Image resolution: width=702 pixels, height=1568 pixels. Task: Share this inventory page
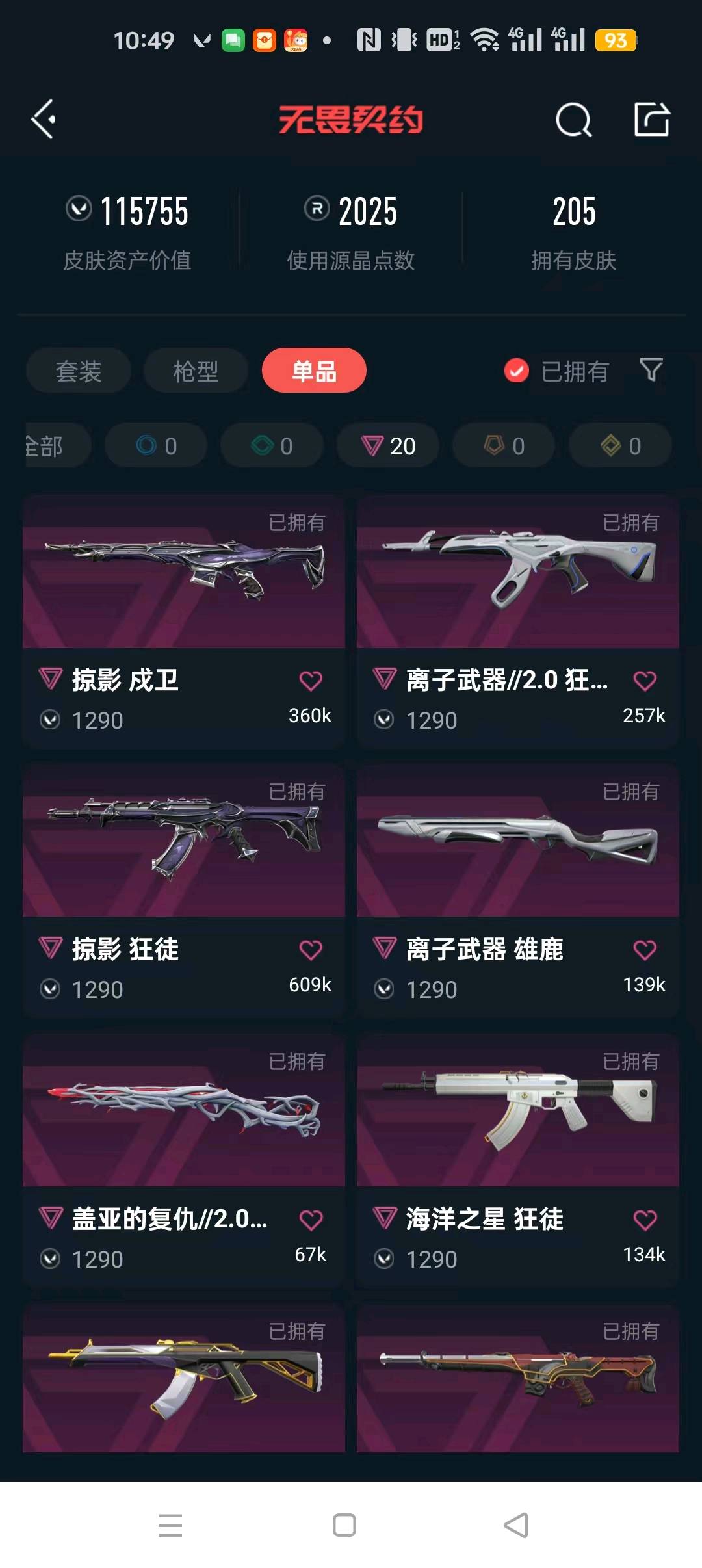coord(651,120)
